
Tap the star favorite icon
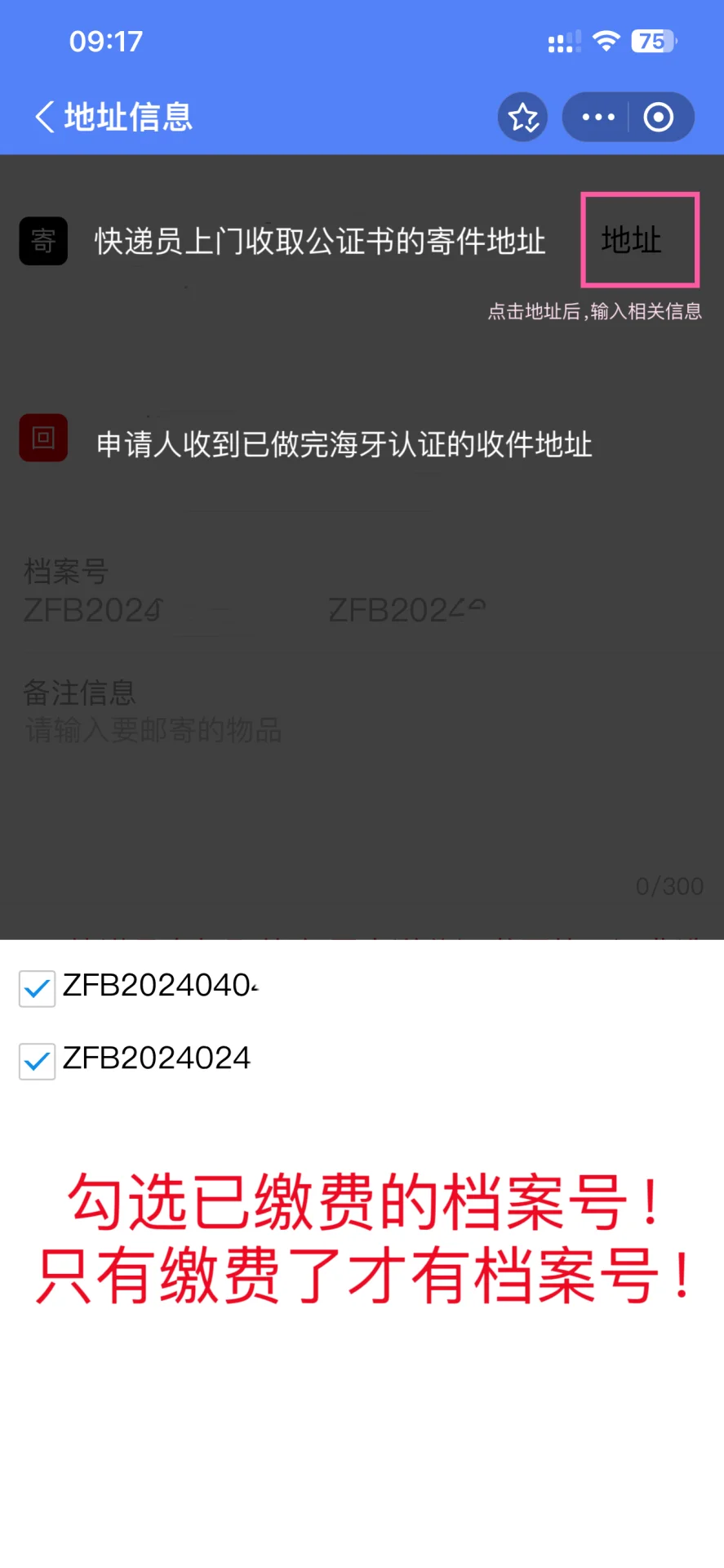[522, 118]
